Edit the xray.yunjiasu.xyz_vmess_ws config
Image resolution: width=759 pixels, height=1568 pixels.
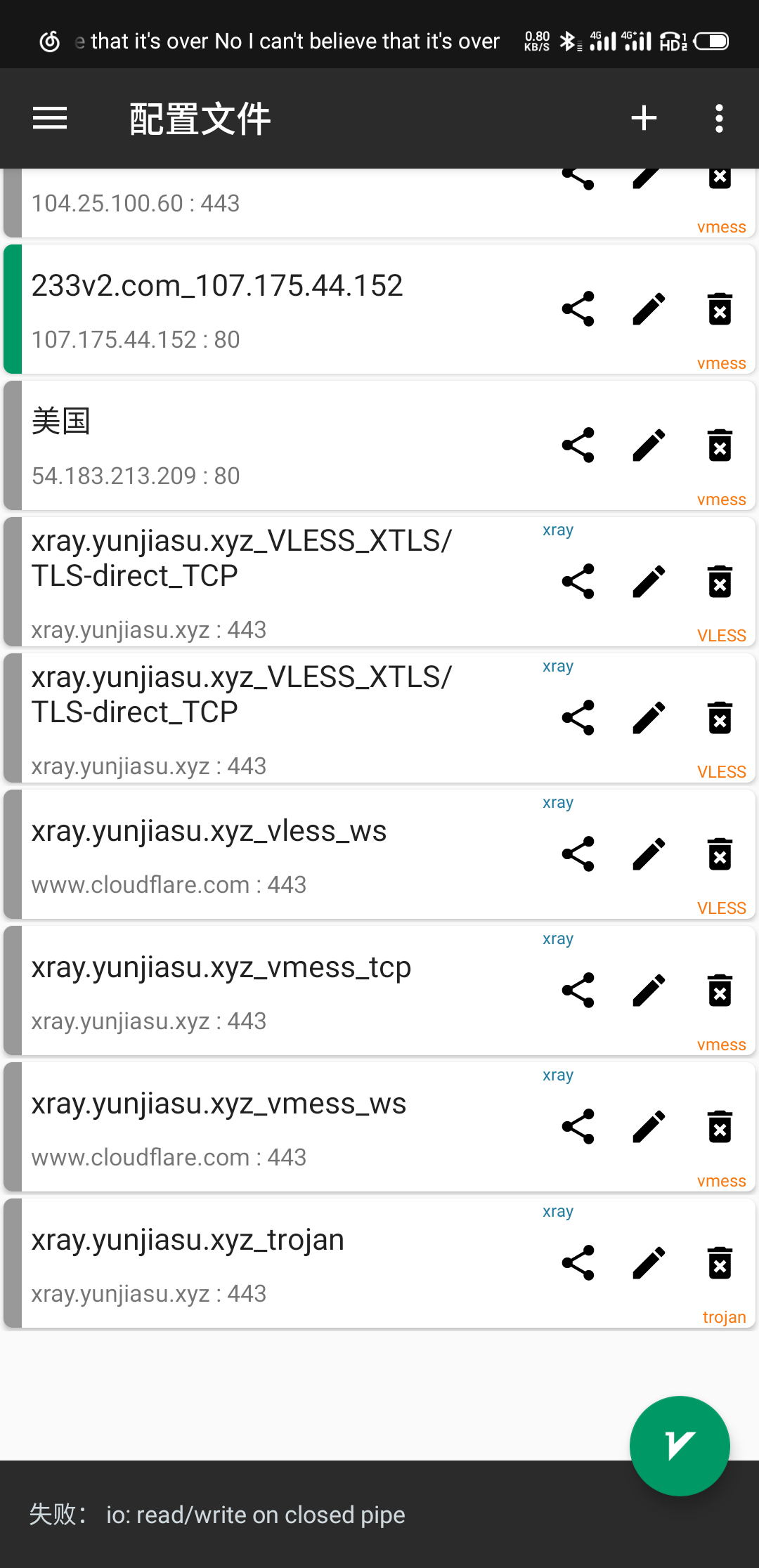[649, 1127]
